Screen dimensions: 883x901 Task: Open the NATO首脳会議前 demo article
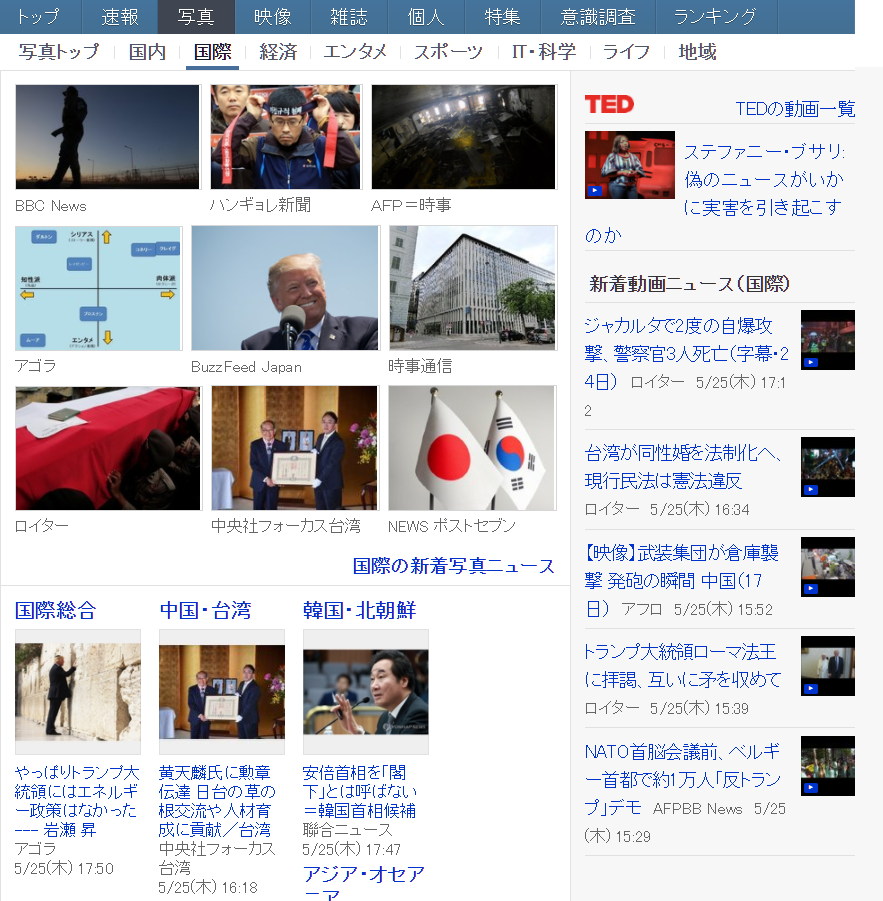(682, 765)
